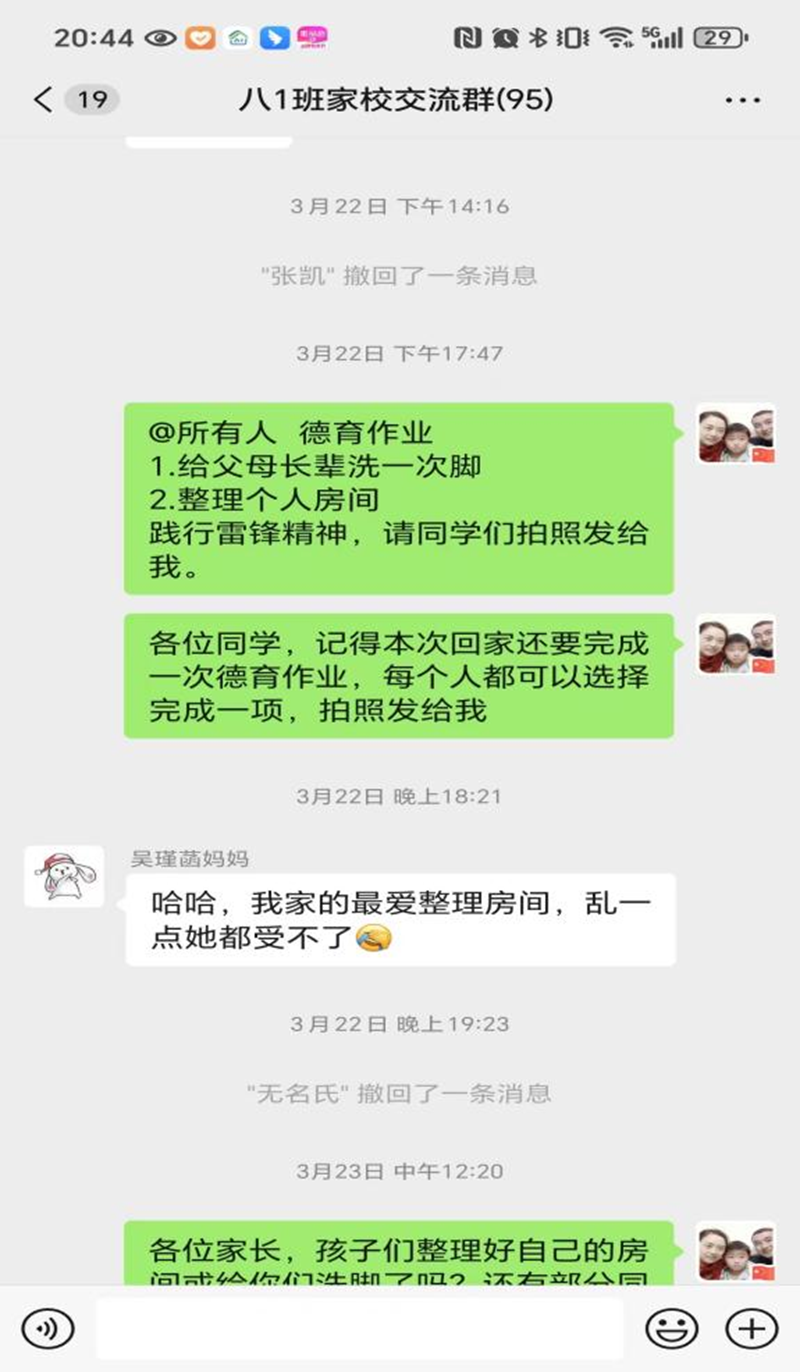This screenshot has height=1372, width=800.
Task: Open the group chat overflow menu
Action: point(743,101)
